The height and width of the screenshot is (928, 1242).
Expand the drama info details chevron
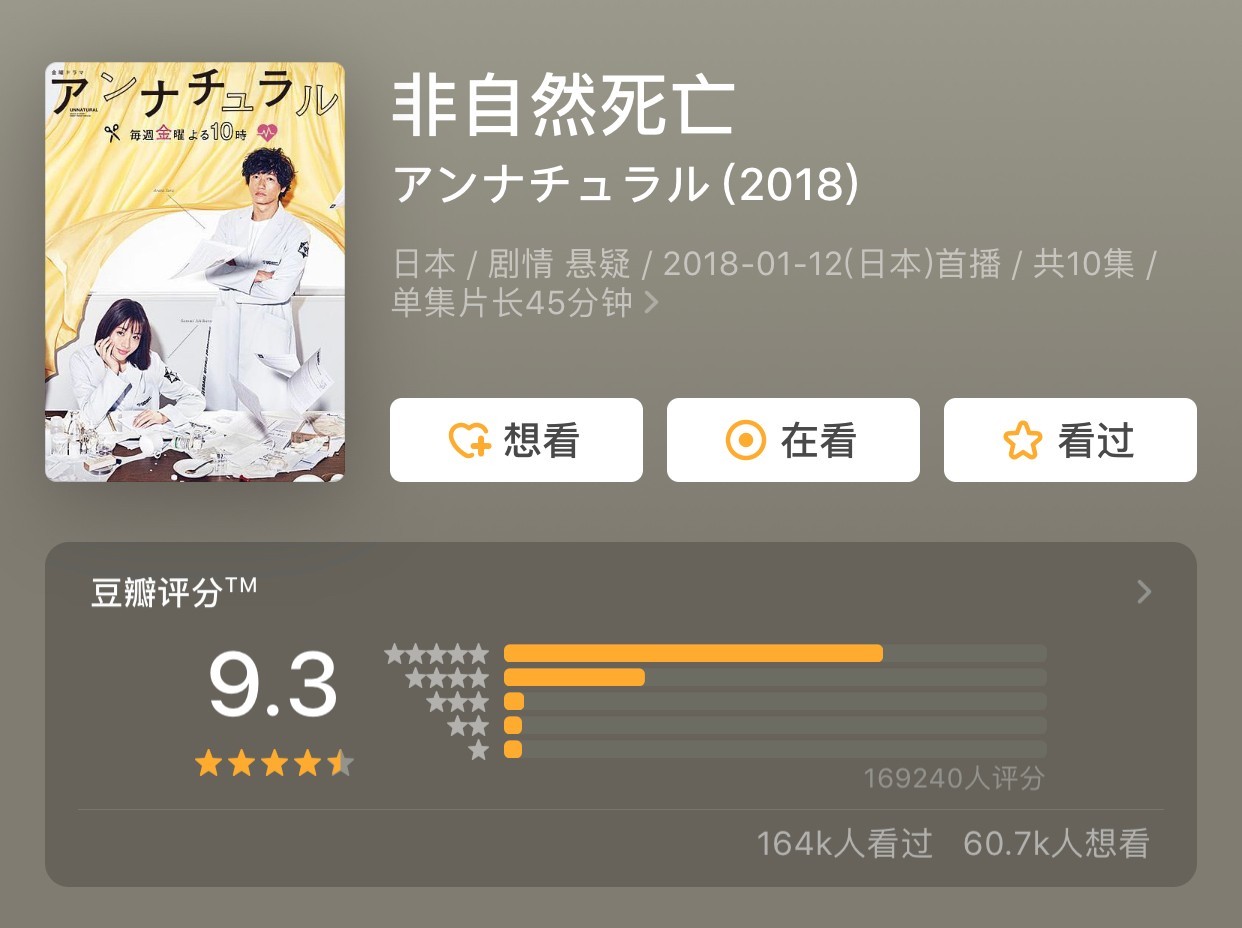651,302
